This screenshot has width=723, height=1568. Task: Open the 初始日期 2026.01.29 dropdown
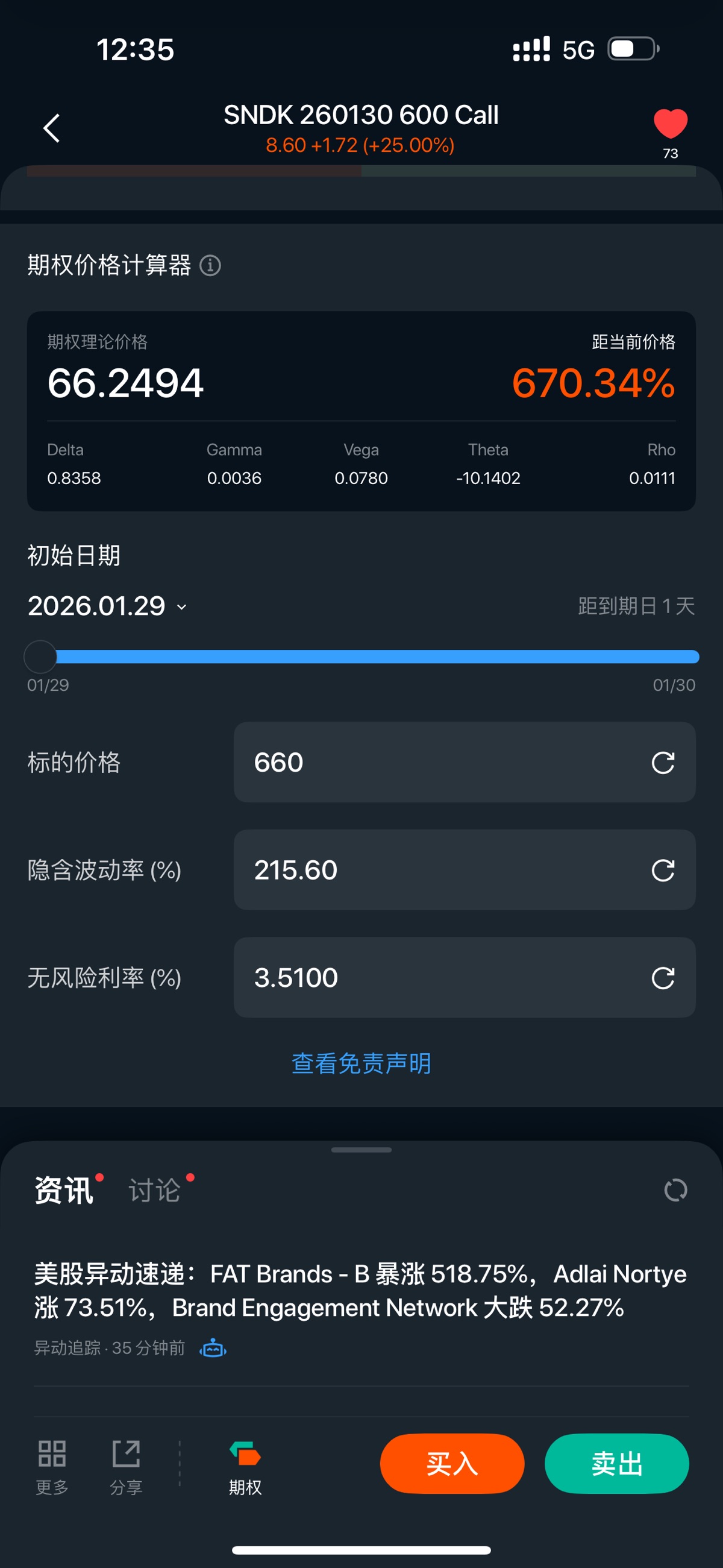[x=107, y=606]
